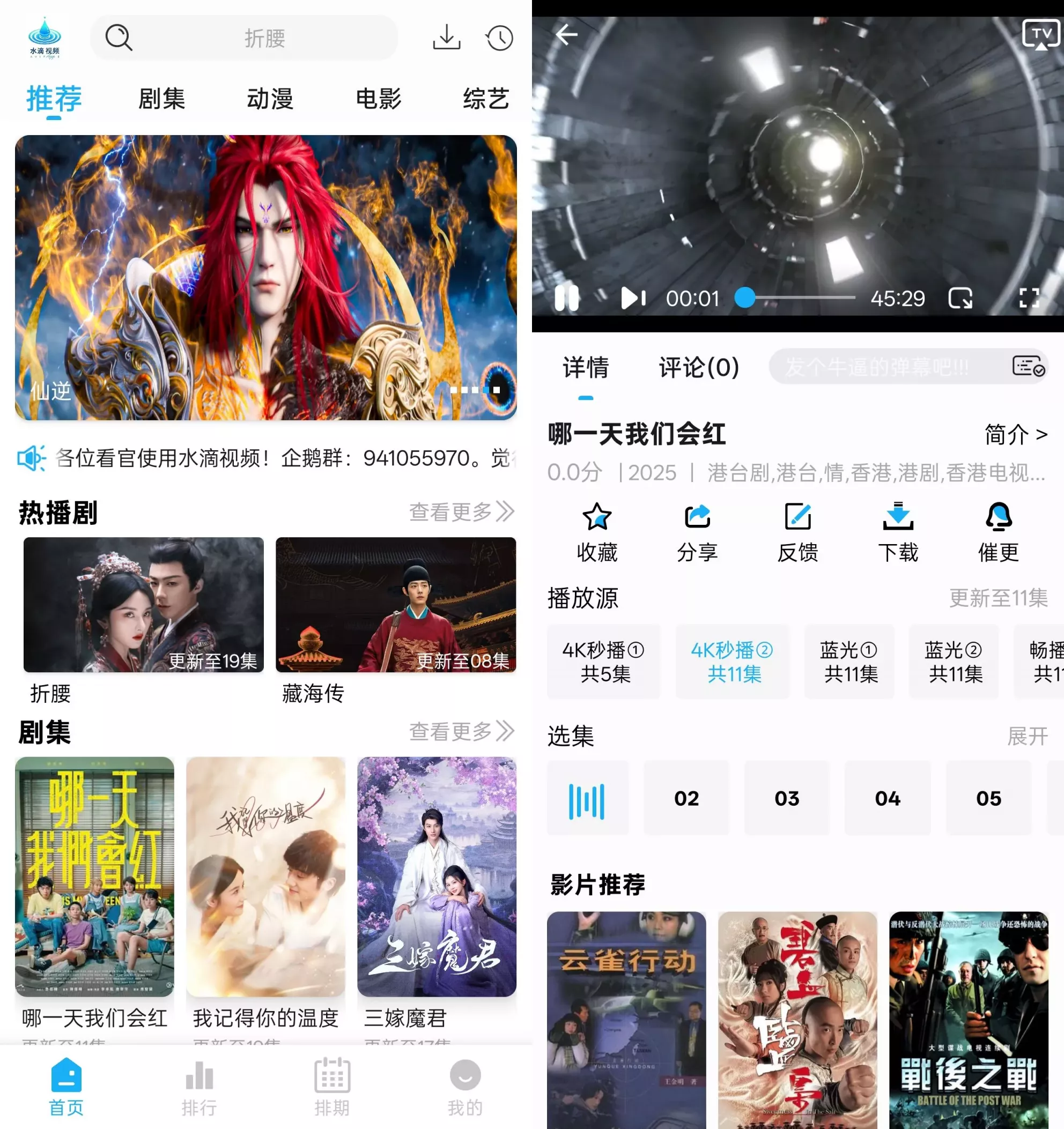Switch to the 电影 tab

[378, 99]
